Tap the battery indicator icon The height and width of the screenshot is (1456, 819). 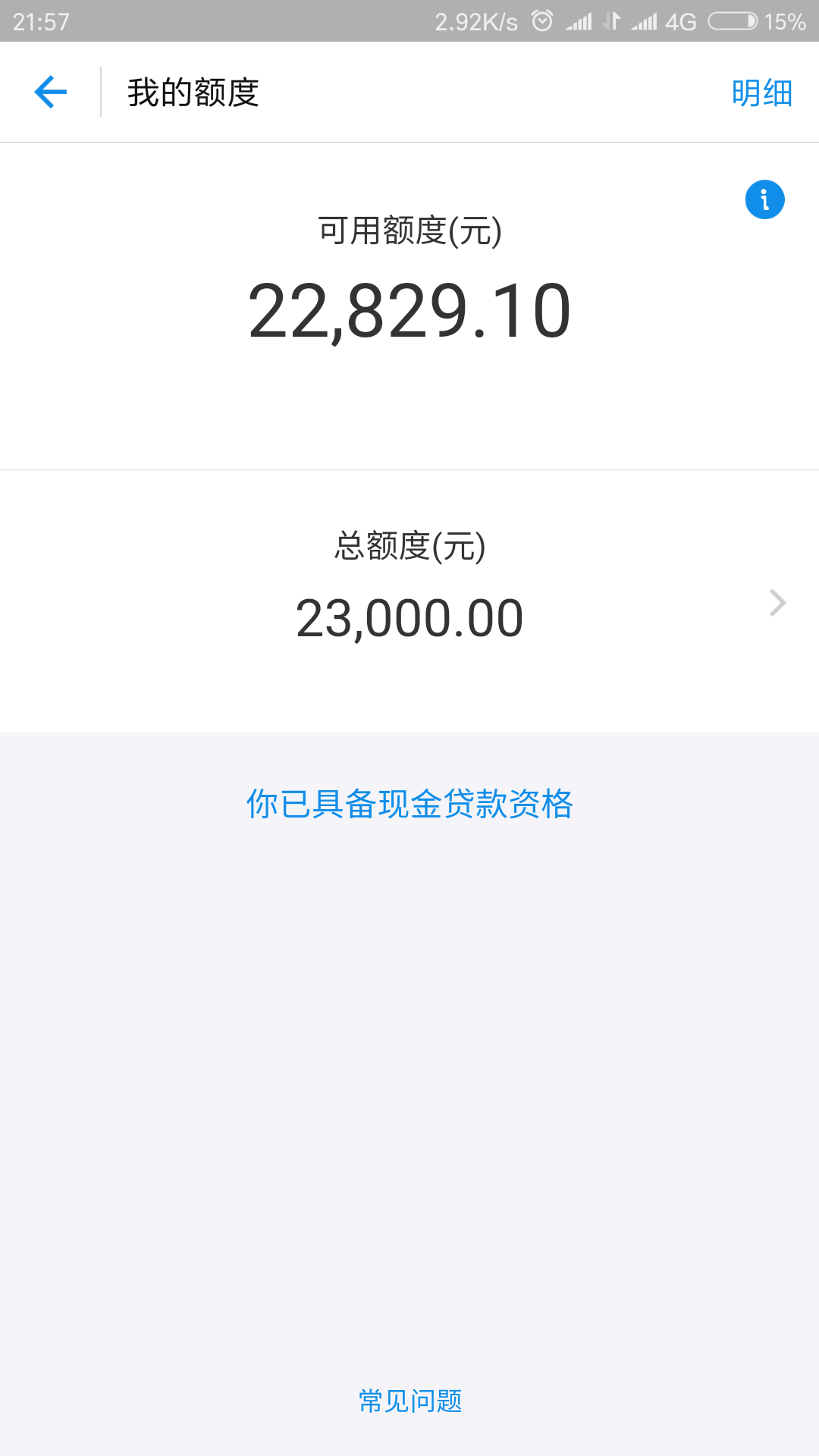tap(733, 20)
